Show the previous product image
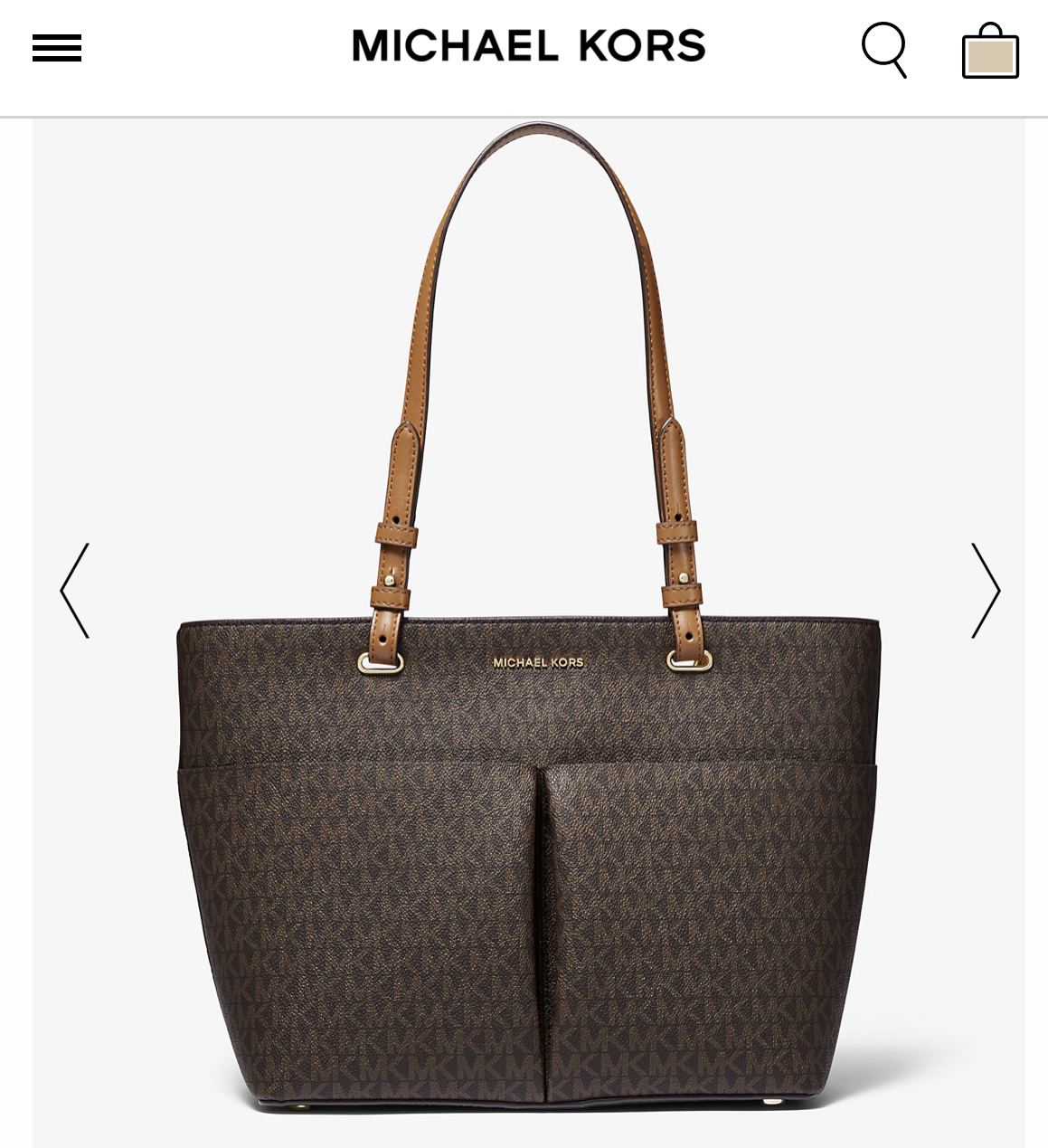The image size is (1048, 1148). [75, 591]
